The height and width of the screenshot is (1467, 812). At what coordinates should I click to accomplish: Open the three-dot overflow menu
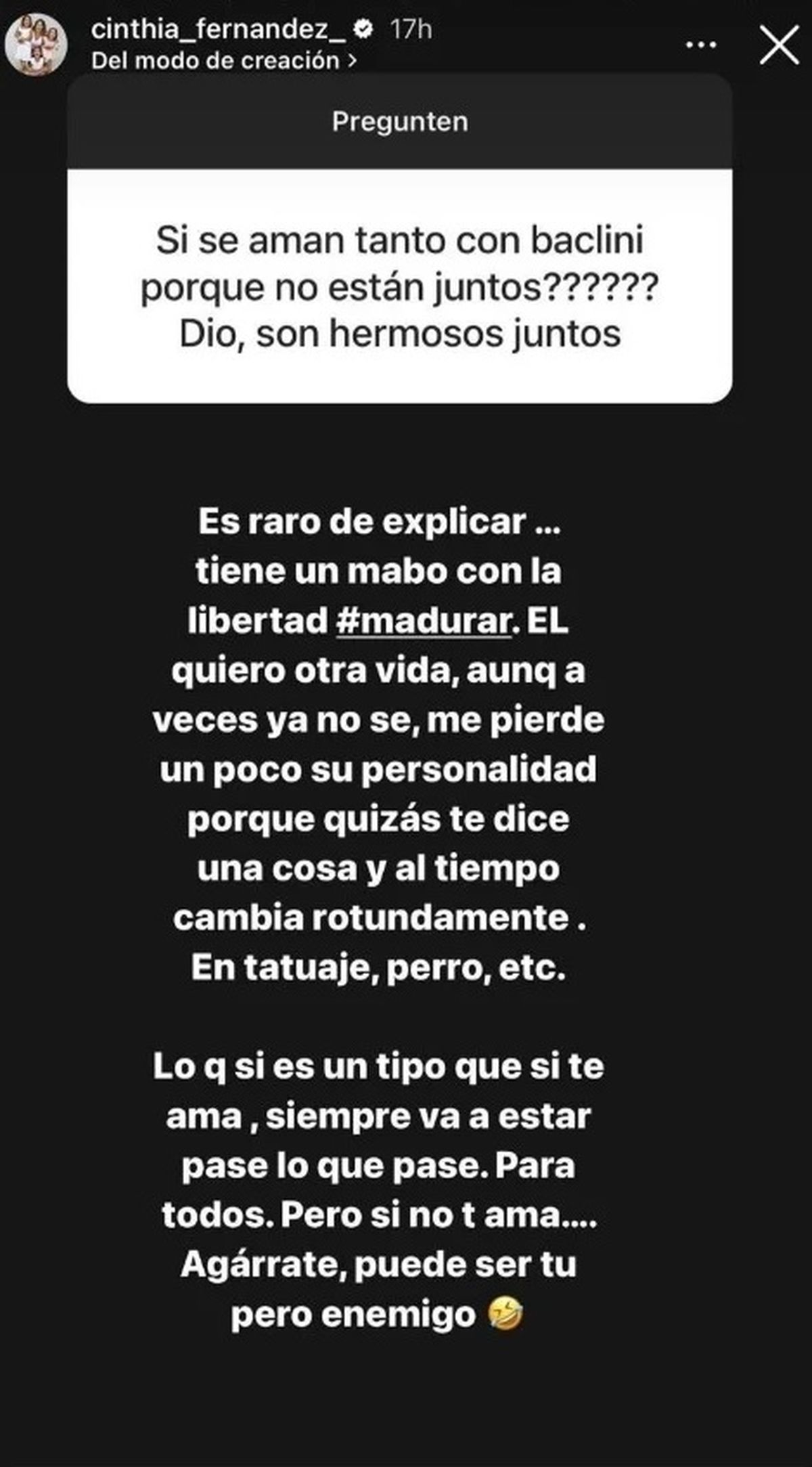[701, 45]
